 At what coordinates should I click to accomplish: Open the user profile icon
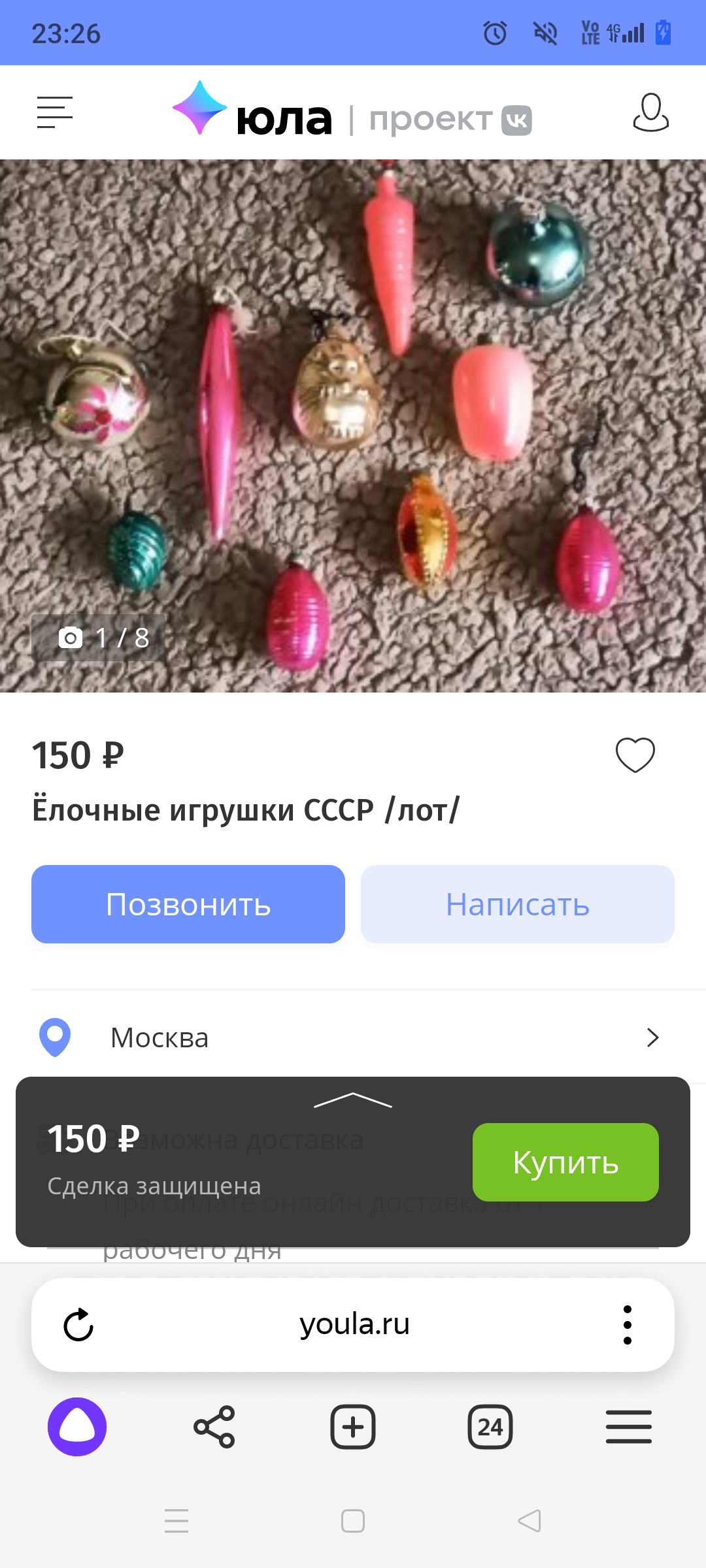pos(650,112)
